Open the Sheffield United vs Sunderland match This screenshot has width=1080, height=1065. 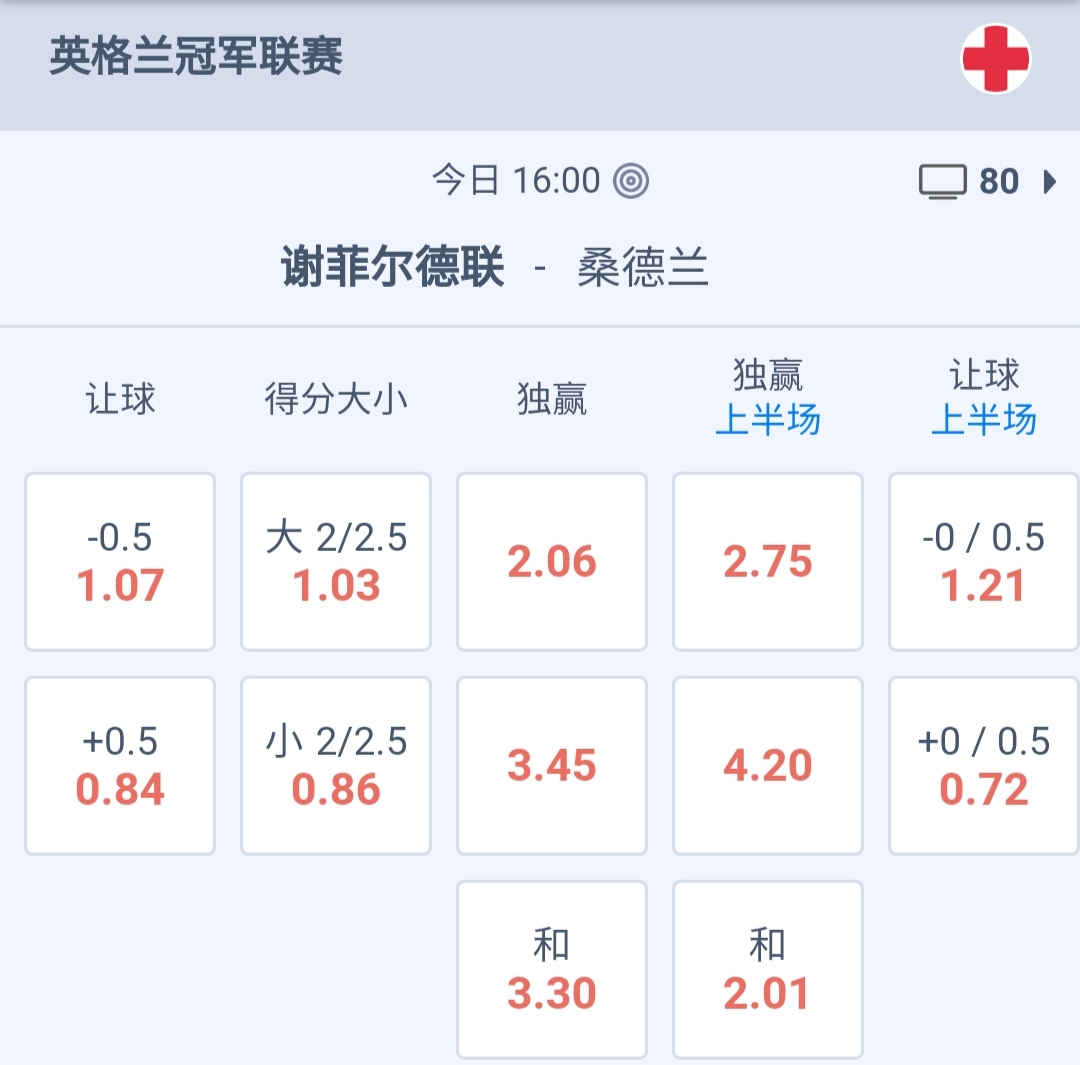pyautogui.click(x=495, y=270)
